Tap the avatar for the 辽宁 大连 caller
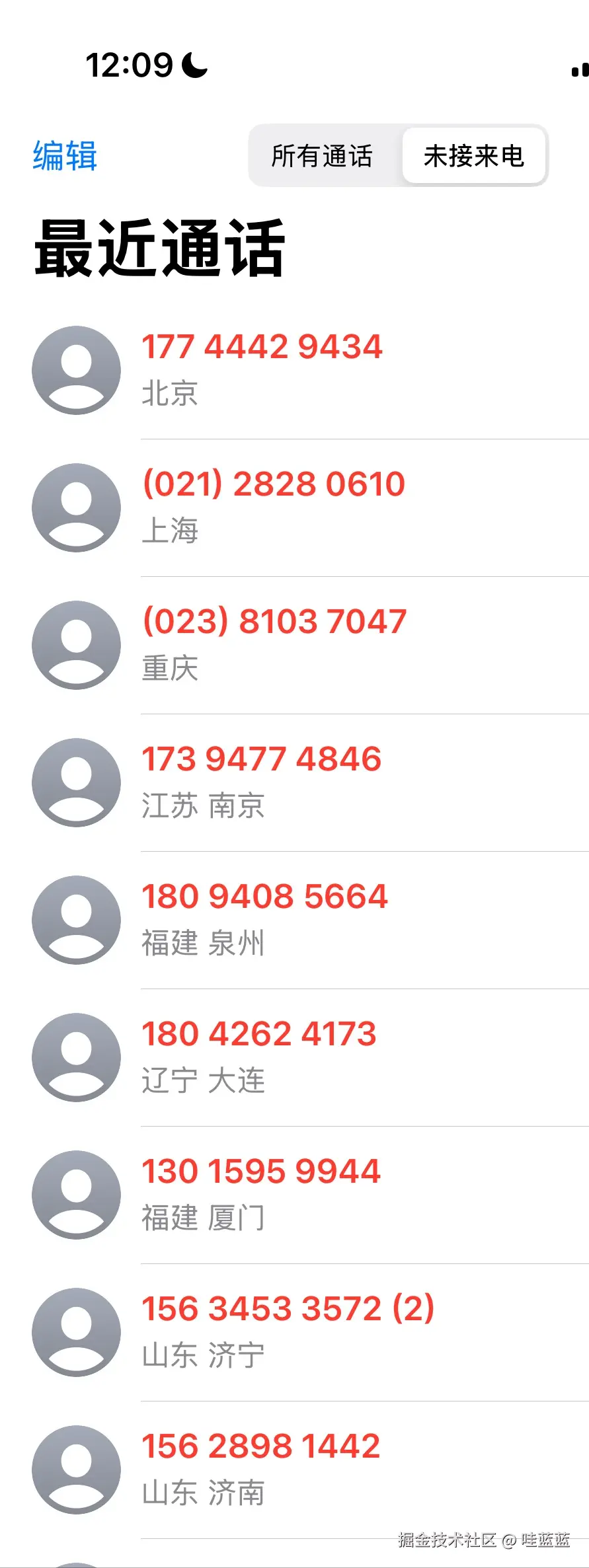Screen dimensions: 589x1568 pos(75,1057)
